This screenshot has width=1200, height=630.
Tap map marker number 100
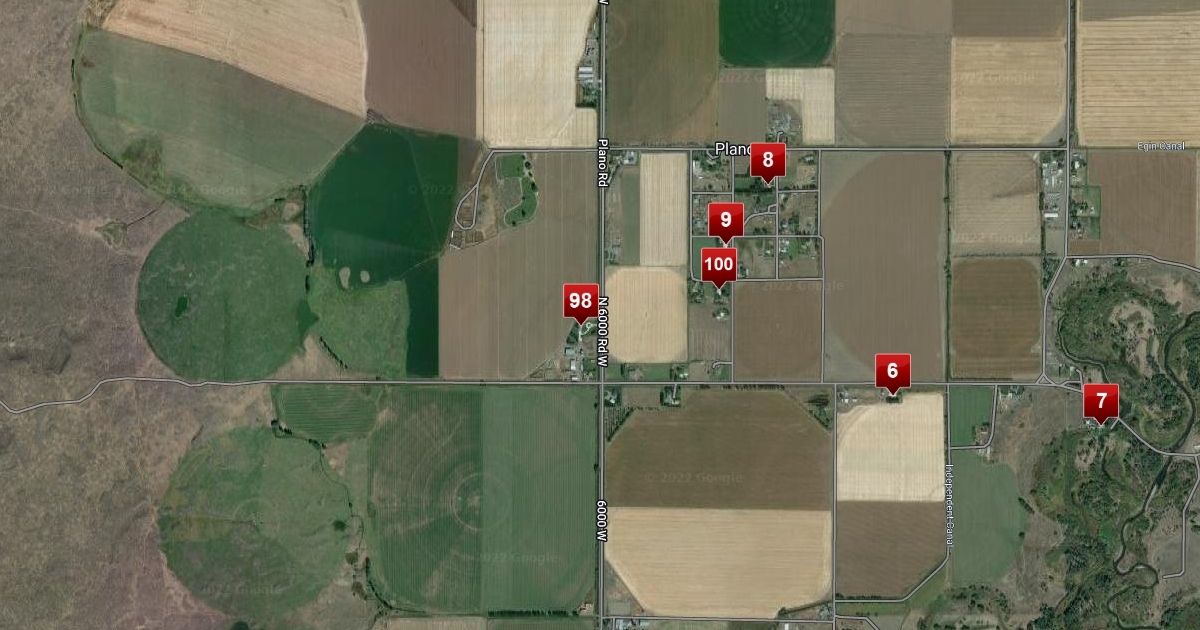(718, 265)
